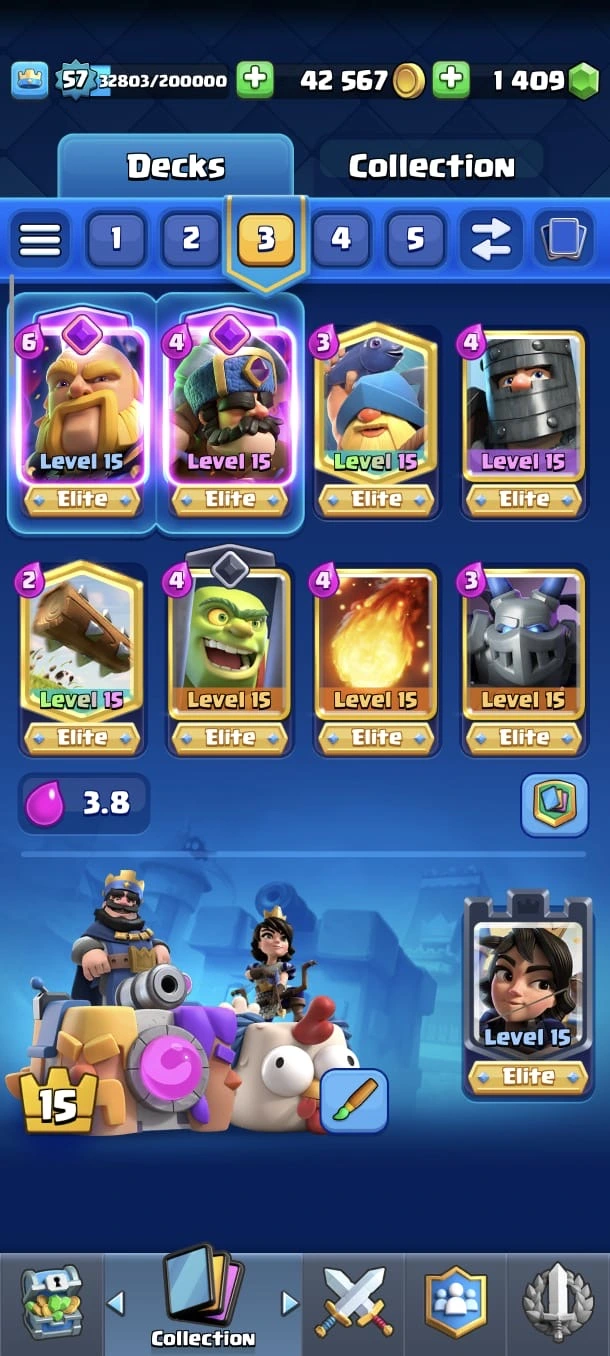Go to the Battle crossed-swords tab
The height and width of the screenshot is (1356, 610).
tap(355, 1302)
